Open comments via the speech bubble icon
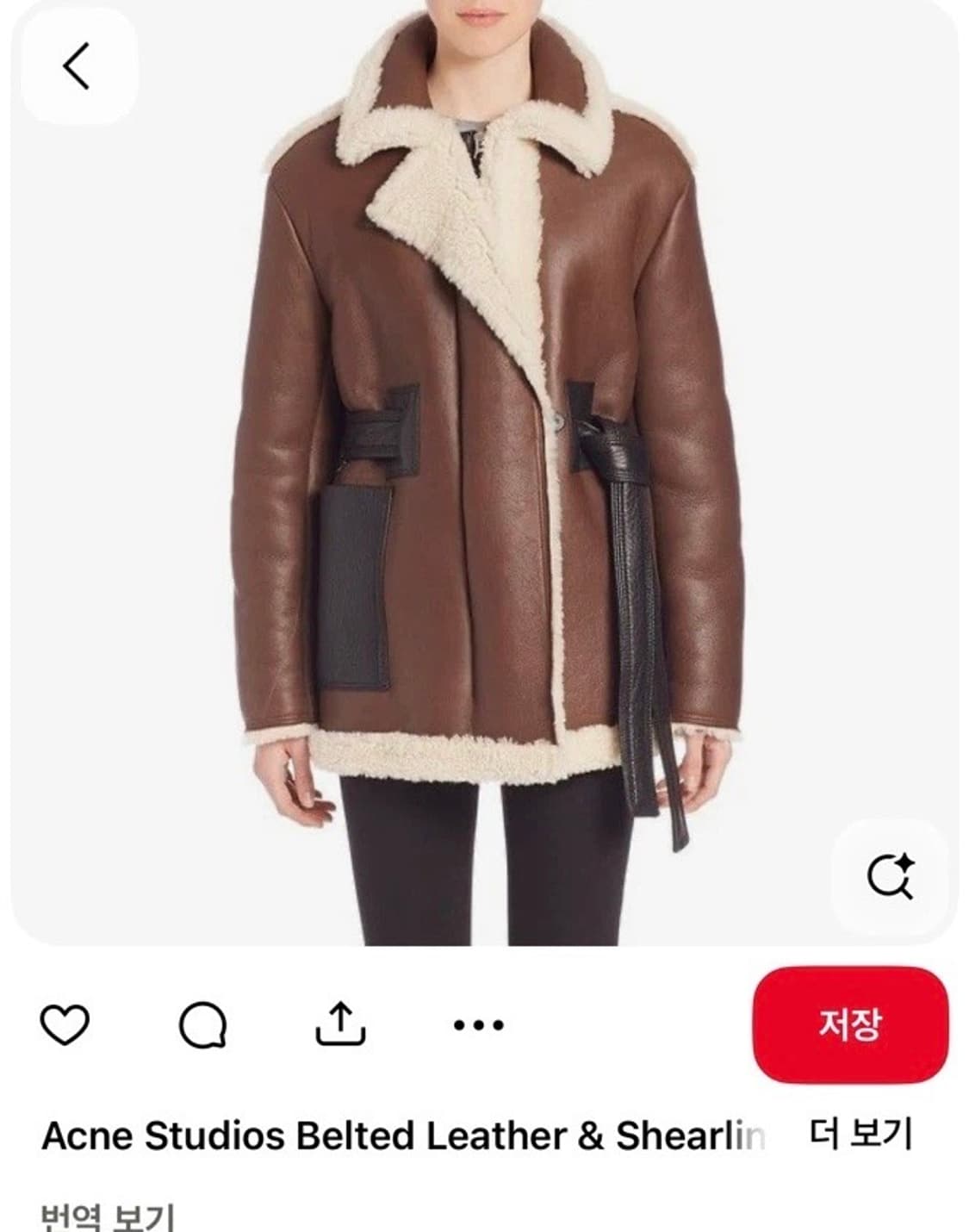 coord(202,1024)
